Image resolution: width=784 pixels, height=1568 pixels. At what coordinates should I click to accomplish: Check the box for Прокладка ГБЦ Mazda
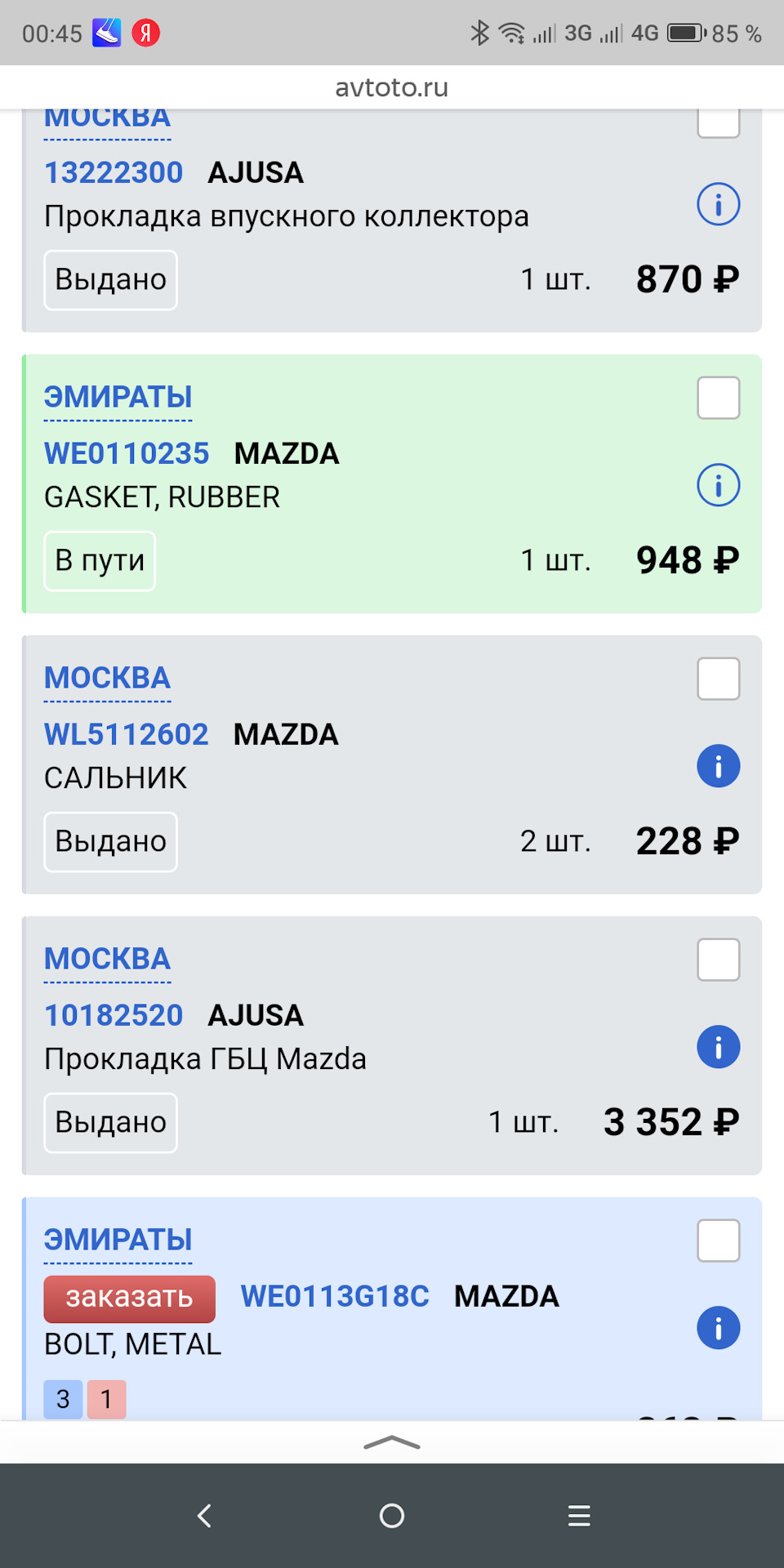[718, 960]
